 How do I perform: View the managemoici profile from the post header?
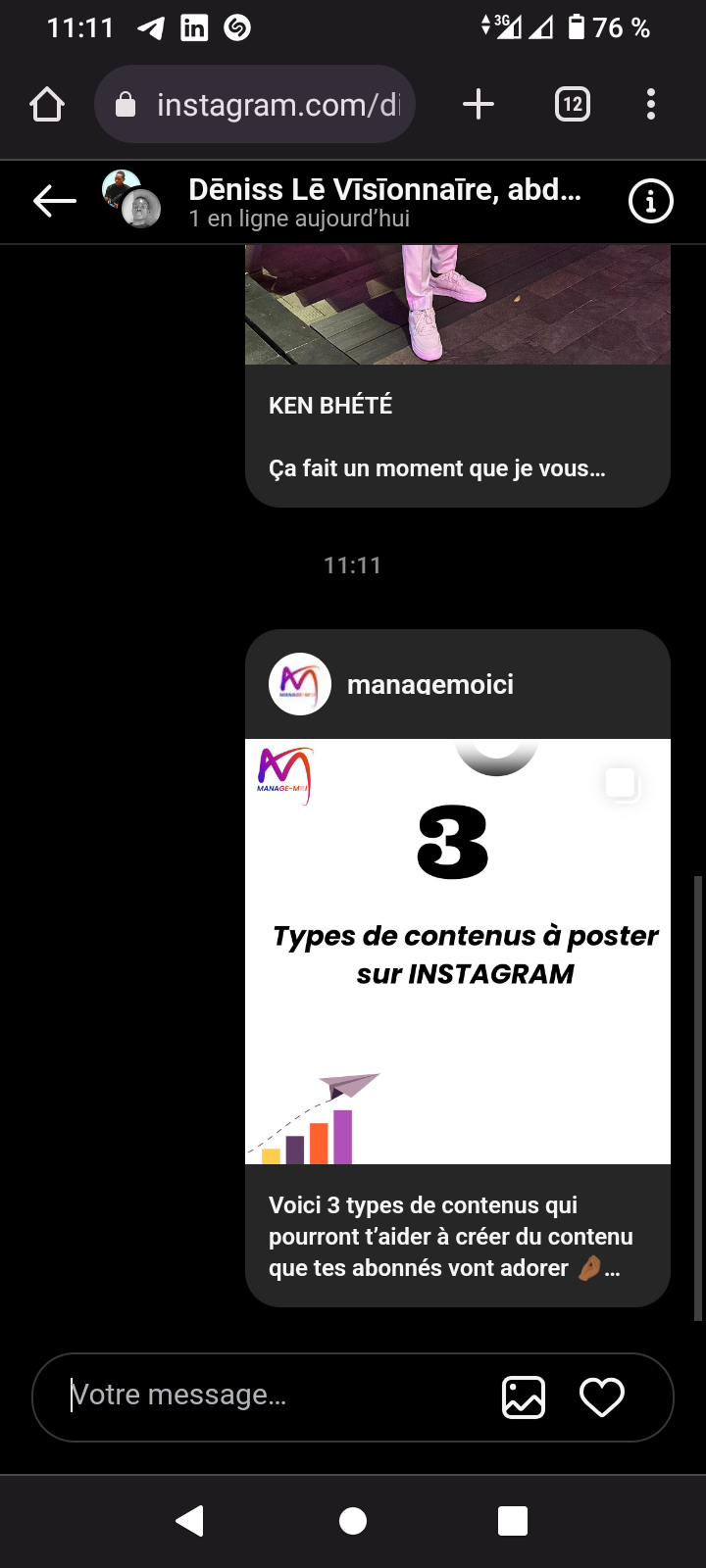[429, 684]
